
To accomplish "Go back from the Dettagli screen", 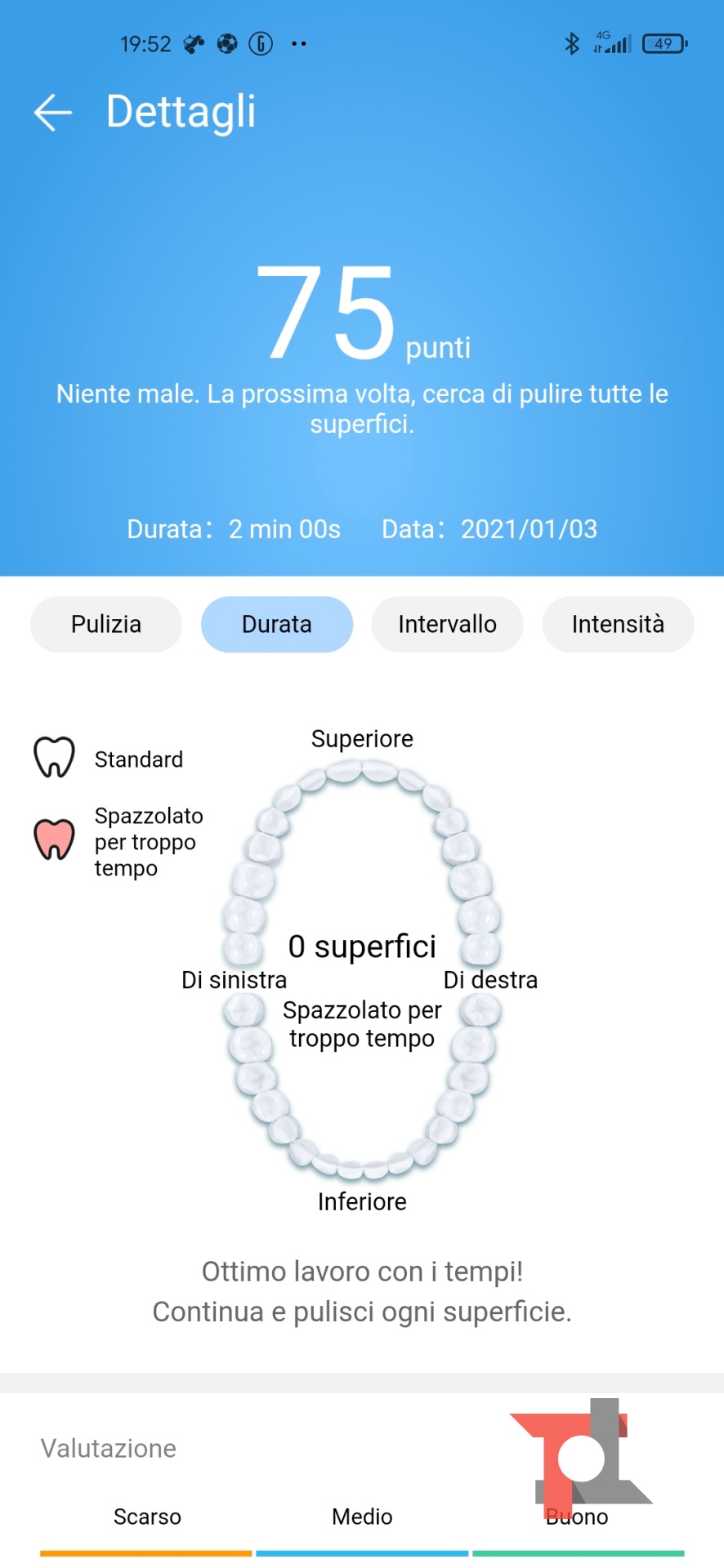I will 53,112.
